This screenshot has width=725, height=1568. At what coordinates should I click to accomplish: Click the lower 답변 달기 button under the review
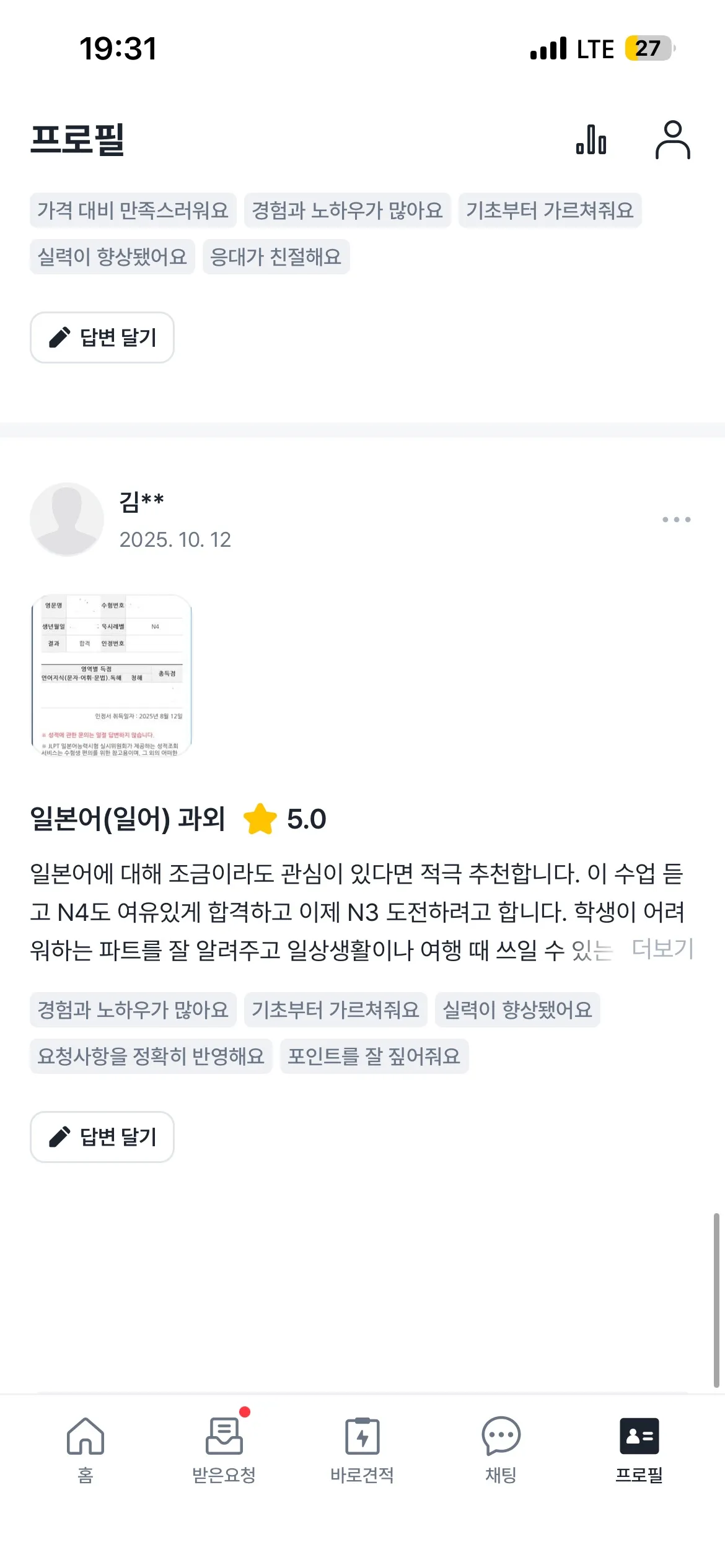(x=102, y=1137)
